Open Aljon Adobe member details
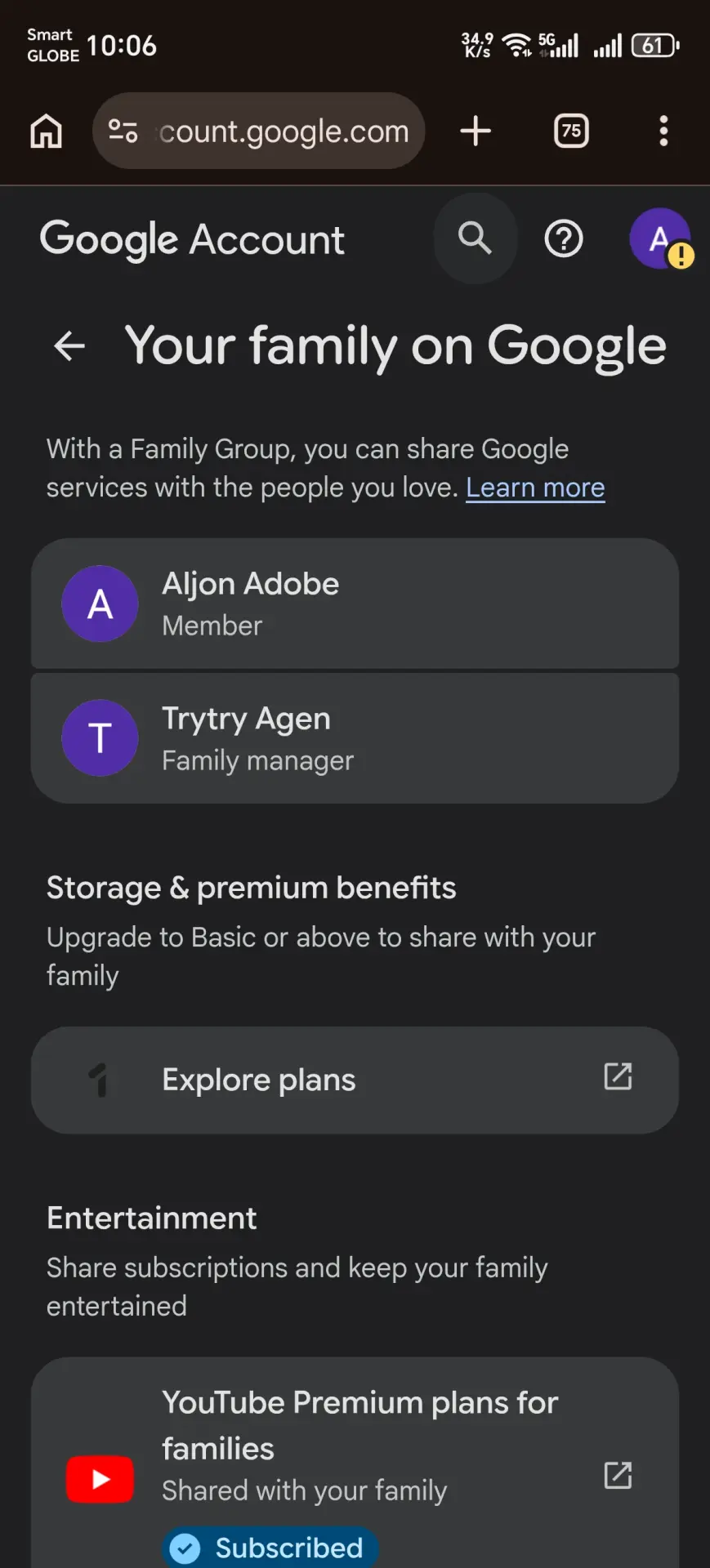 (x=355, y=604)
